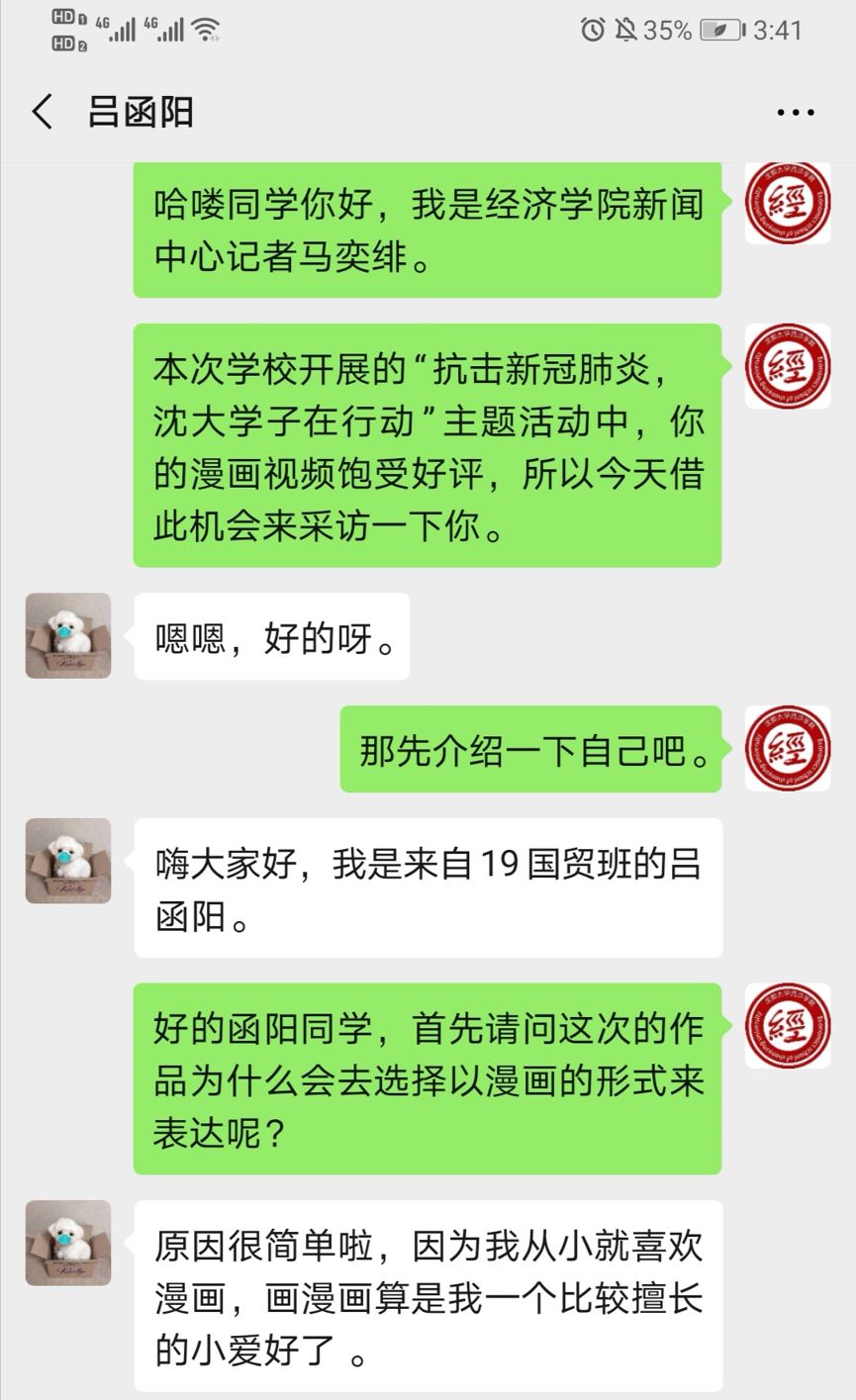Tap the red 經 avatar beside 那先介绍一下自己吧

point(788,748)
